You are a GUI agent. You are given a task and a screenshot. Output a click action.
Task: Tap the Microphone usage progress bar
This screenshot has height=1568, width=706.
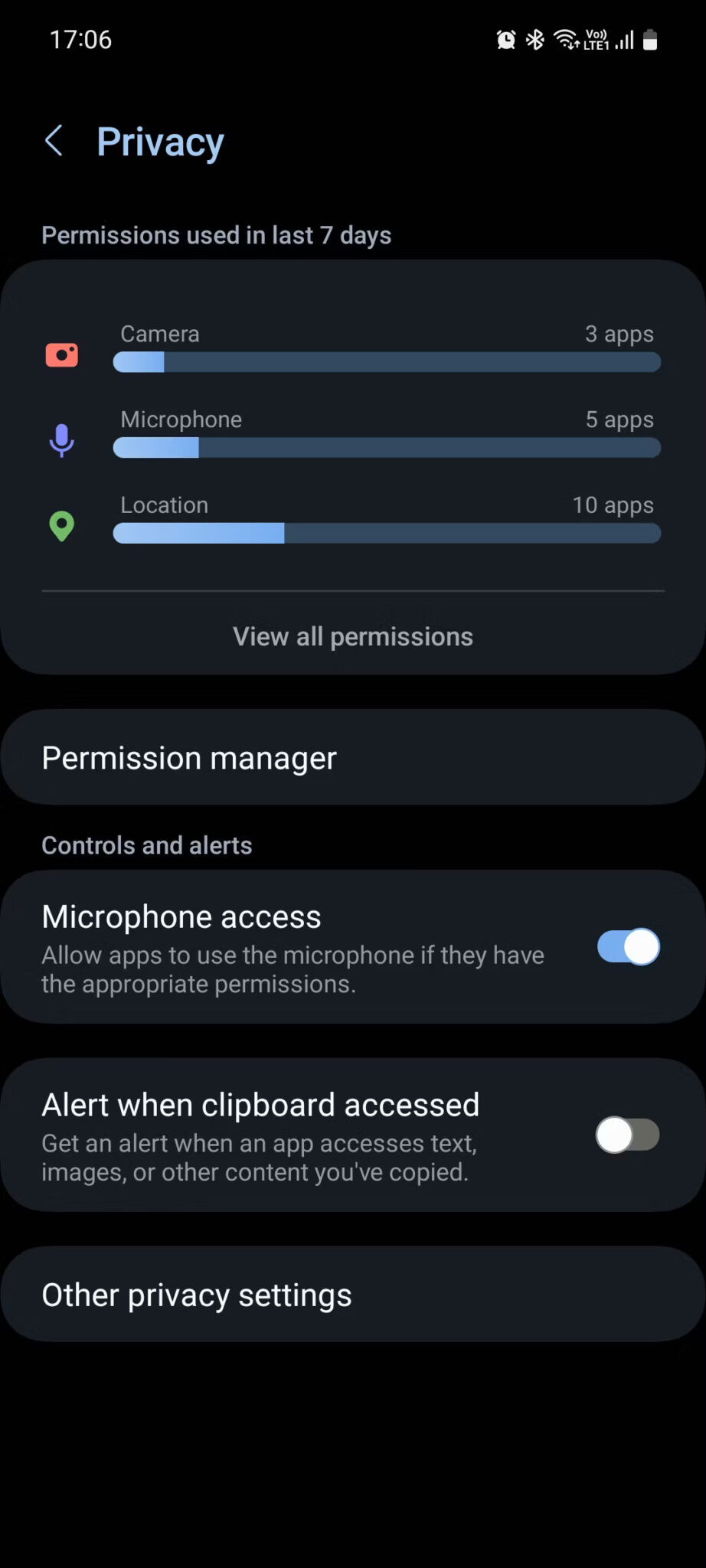coord(387,448)
